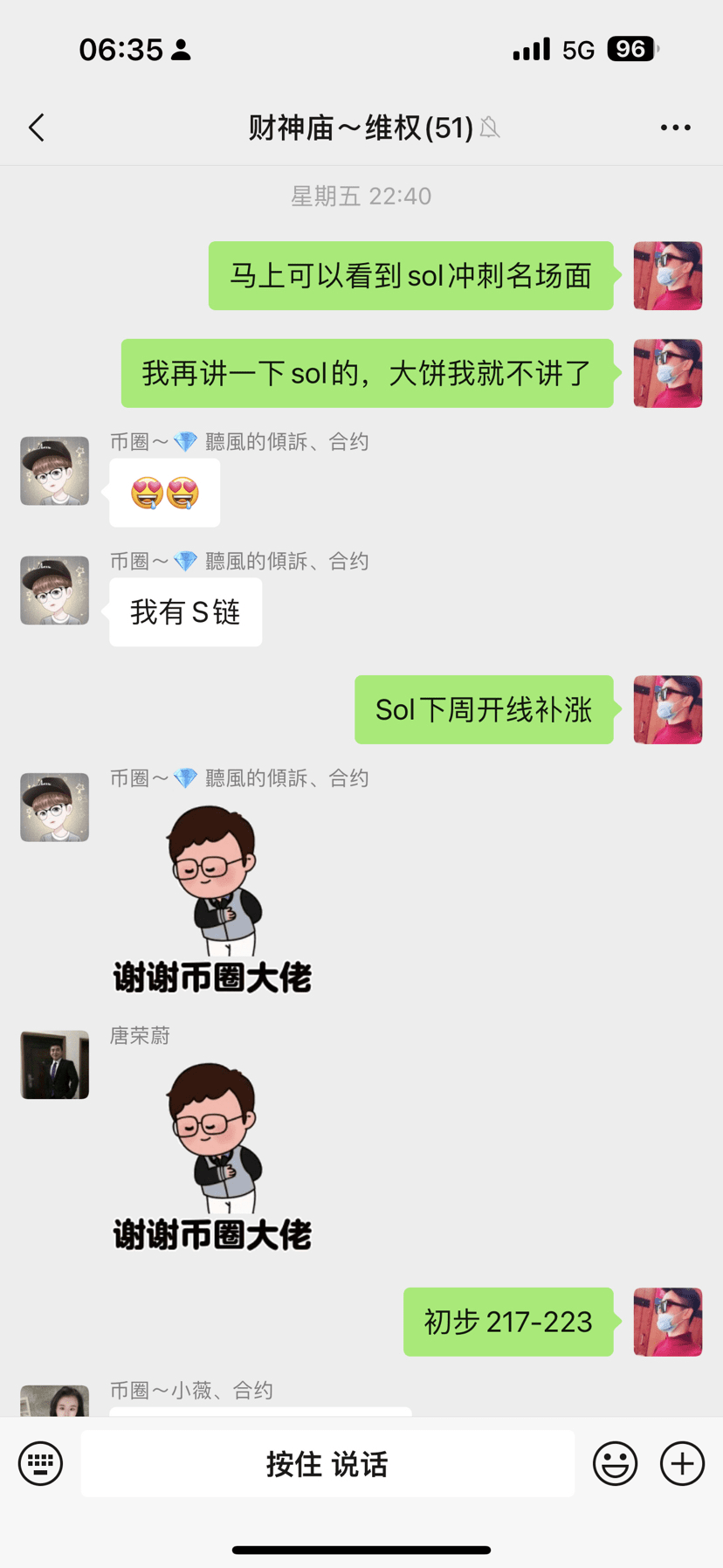Open the group chat info menu

pyautogui.click(x=675, y=128)
